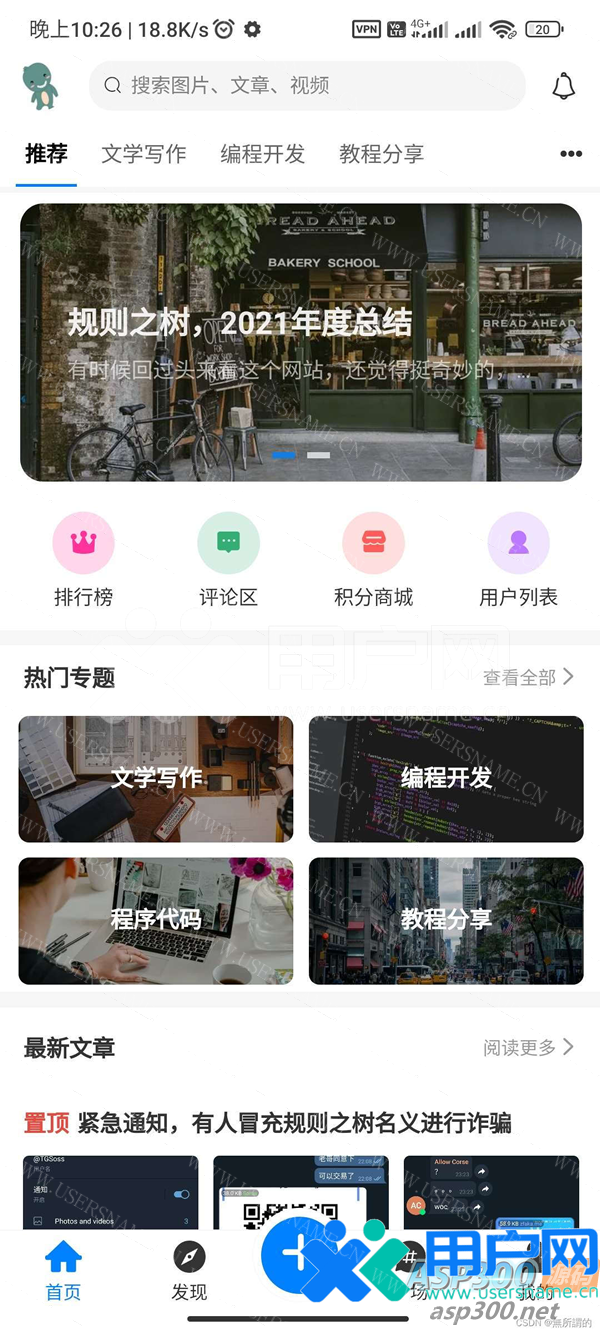This screenshot has height=1333, width=600.
Task: Switch to the 文学写作 top tab
Action: tap(143, 154)
